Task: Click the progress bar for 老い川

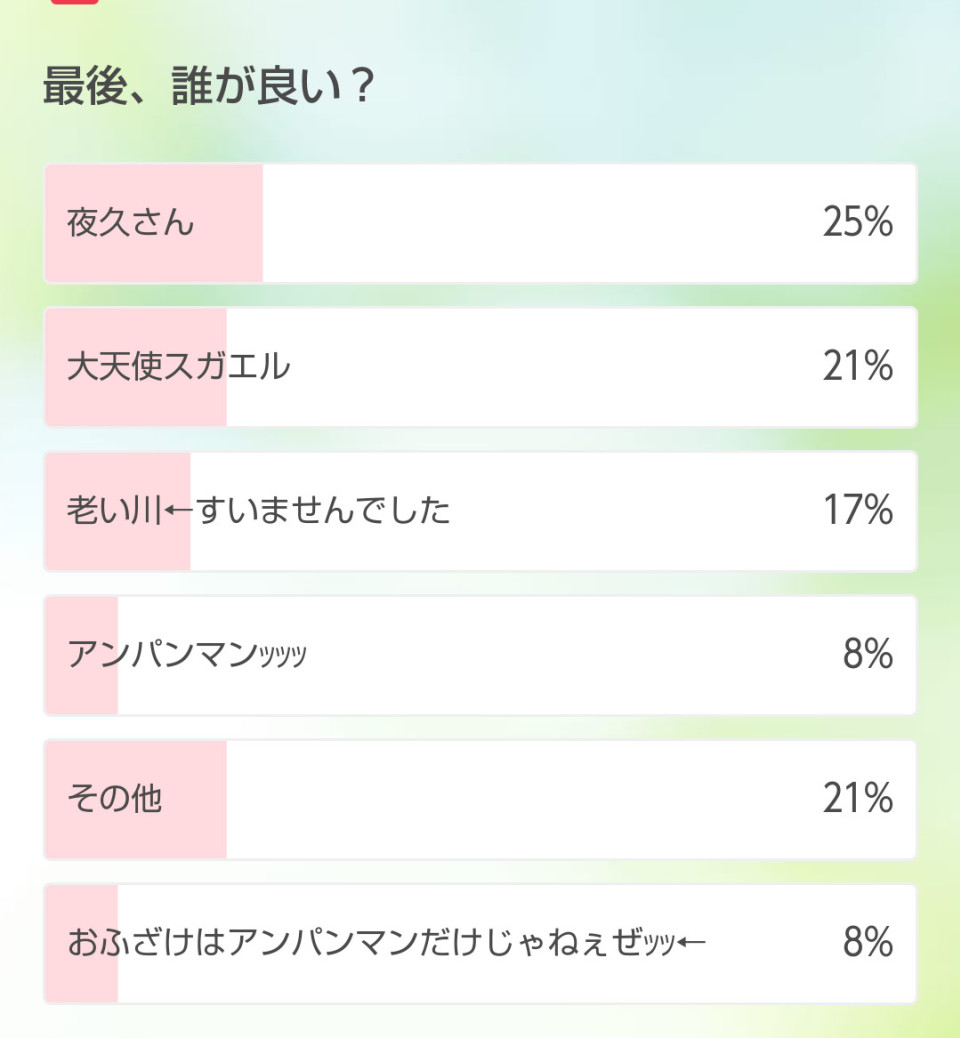Action: point(115,511)
